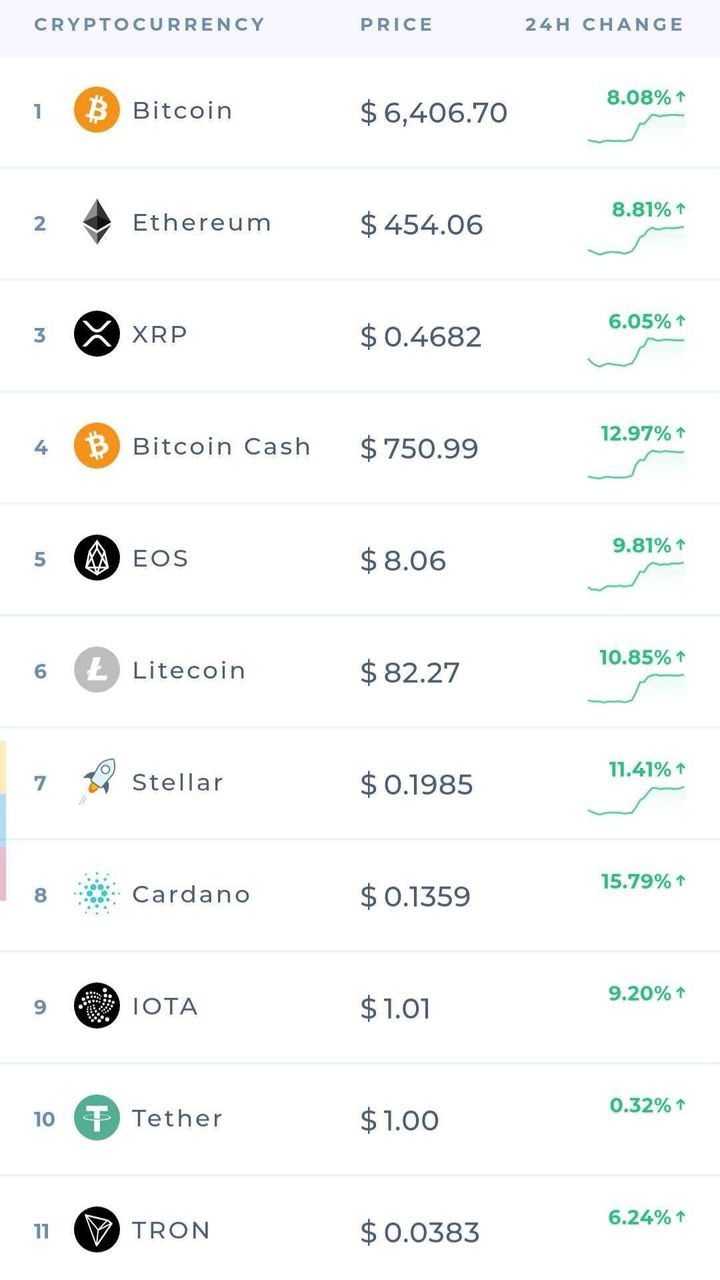Click Ethereum's 8.81% change value
The width and height of the screenshot is (720, 1280).
pyautogui.click(x=644, y=209)
